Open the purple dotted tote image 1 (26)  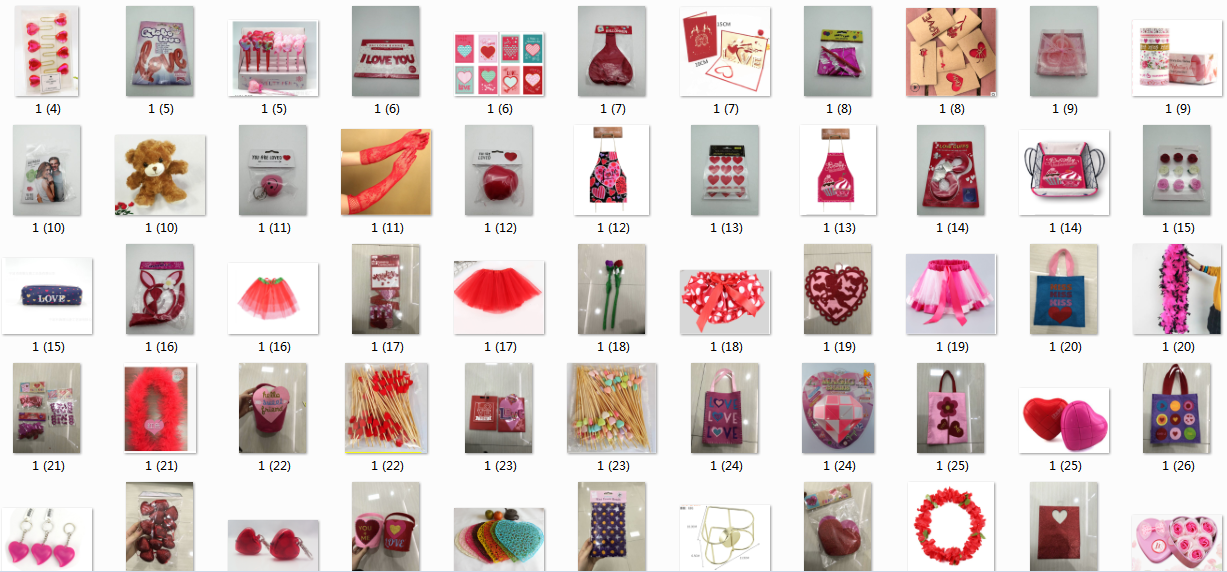click(1177, 409)
